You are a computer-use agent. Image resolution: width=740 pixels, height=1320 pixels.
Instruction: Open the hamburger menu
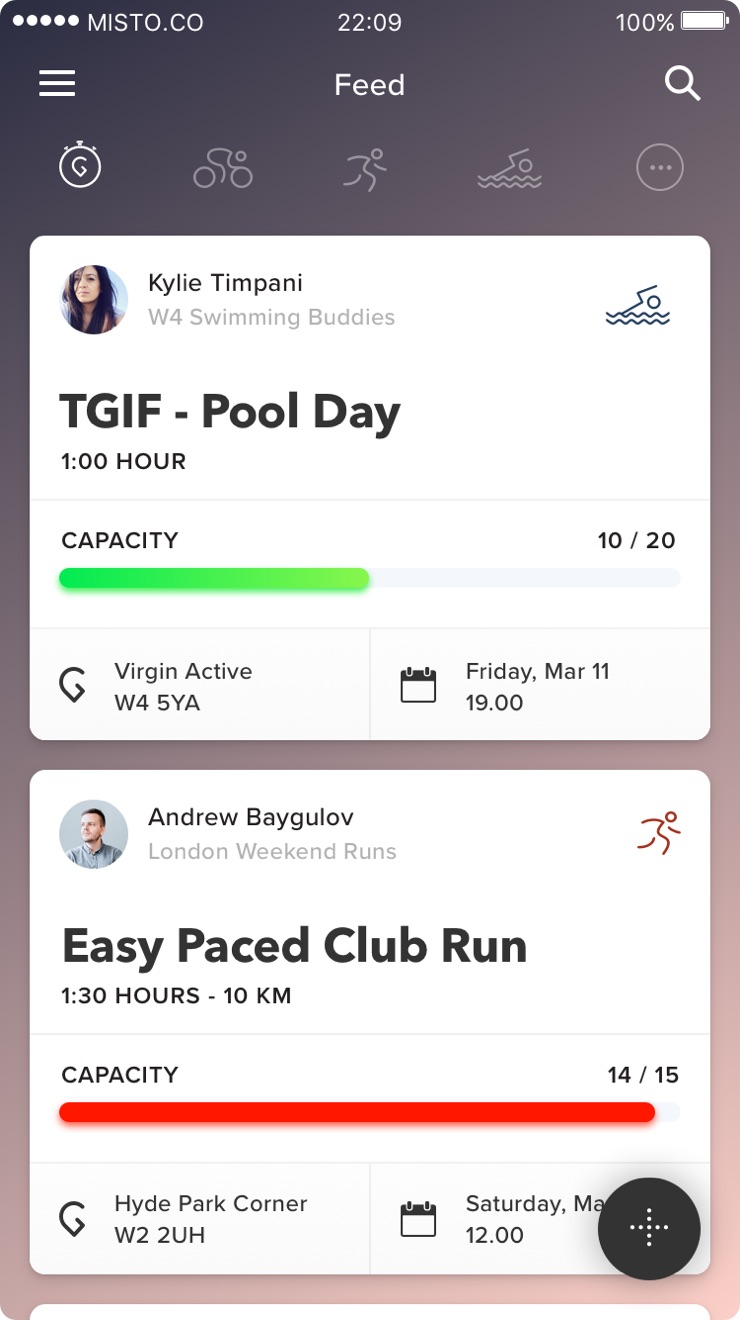point(57,84)
